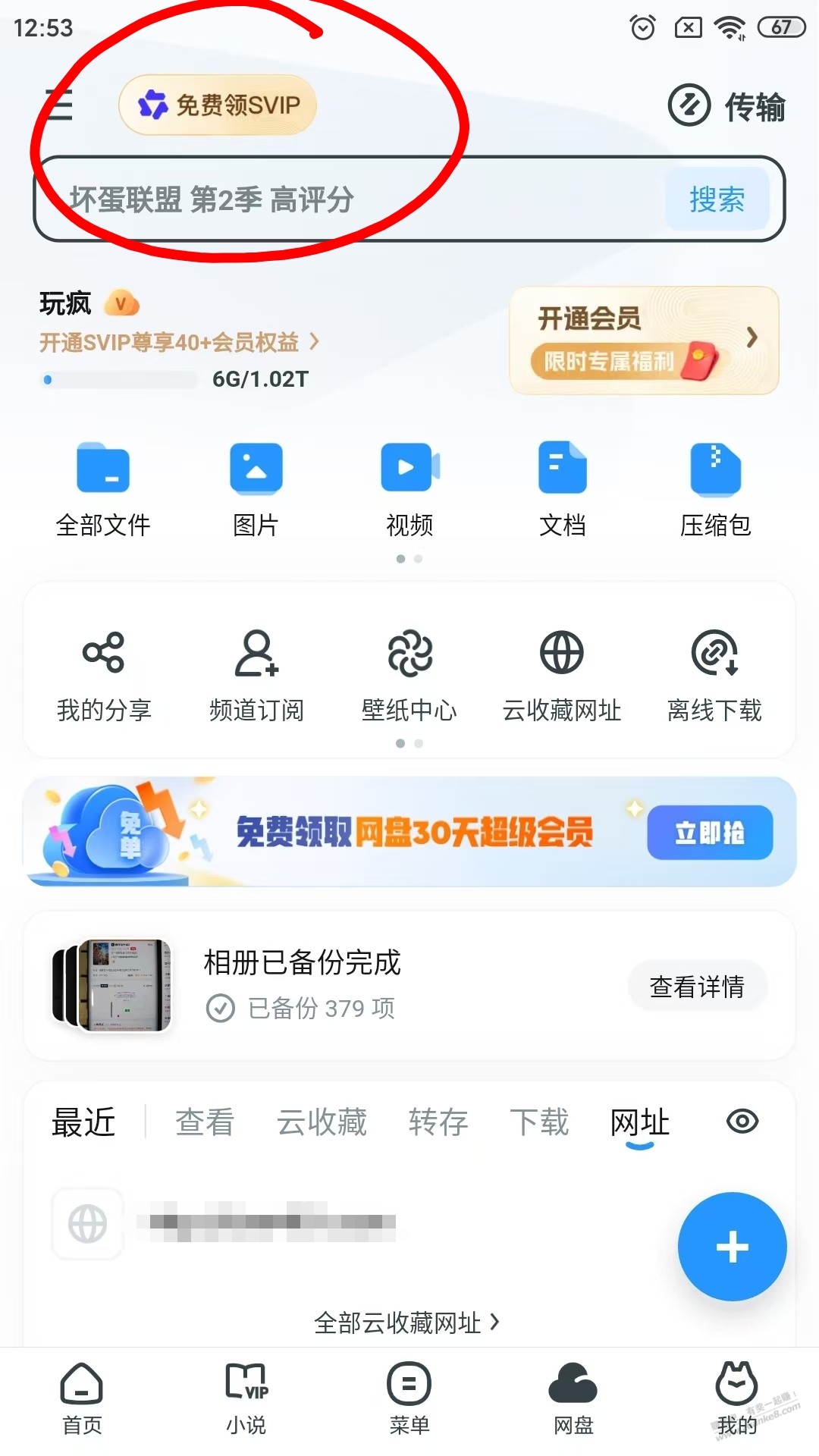Tap the 免费领SVIP chip

point(218,105)
